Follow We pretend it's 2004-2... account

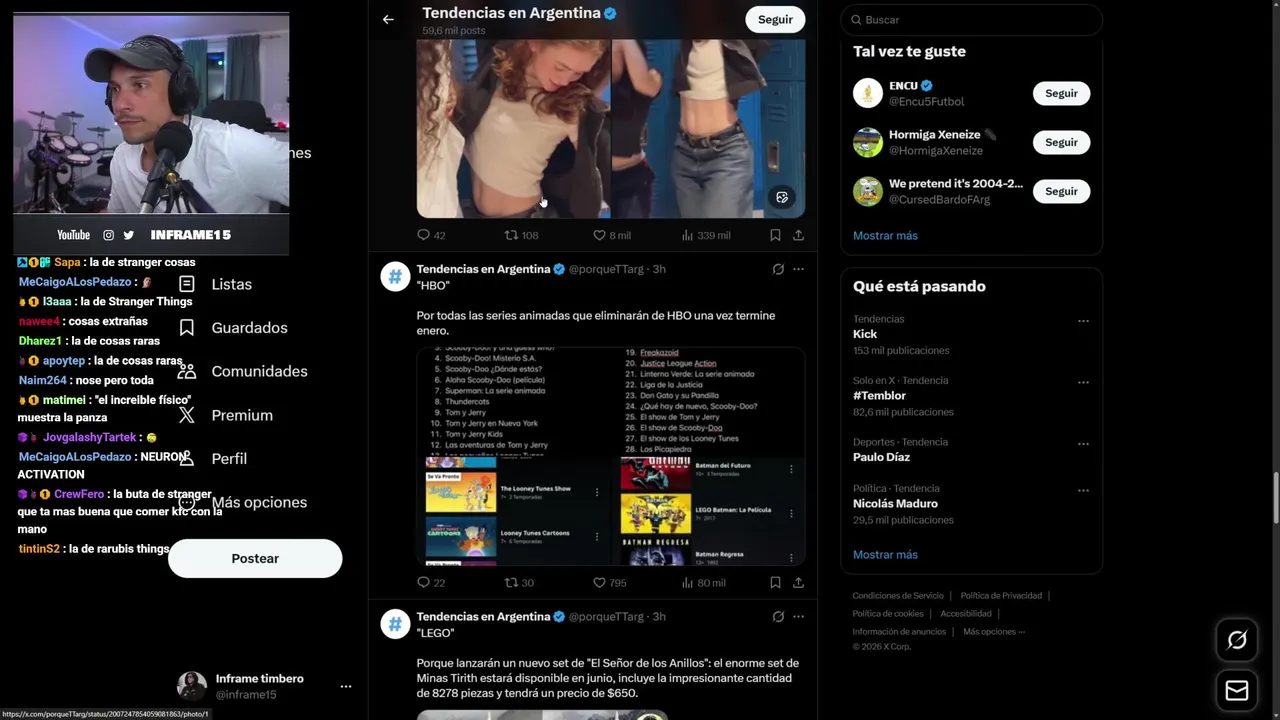(1061, 191)
